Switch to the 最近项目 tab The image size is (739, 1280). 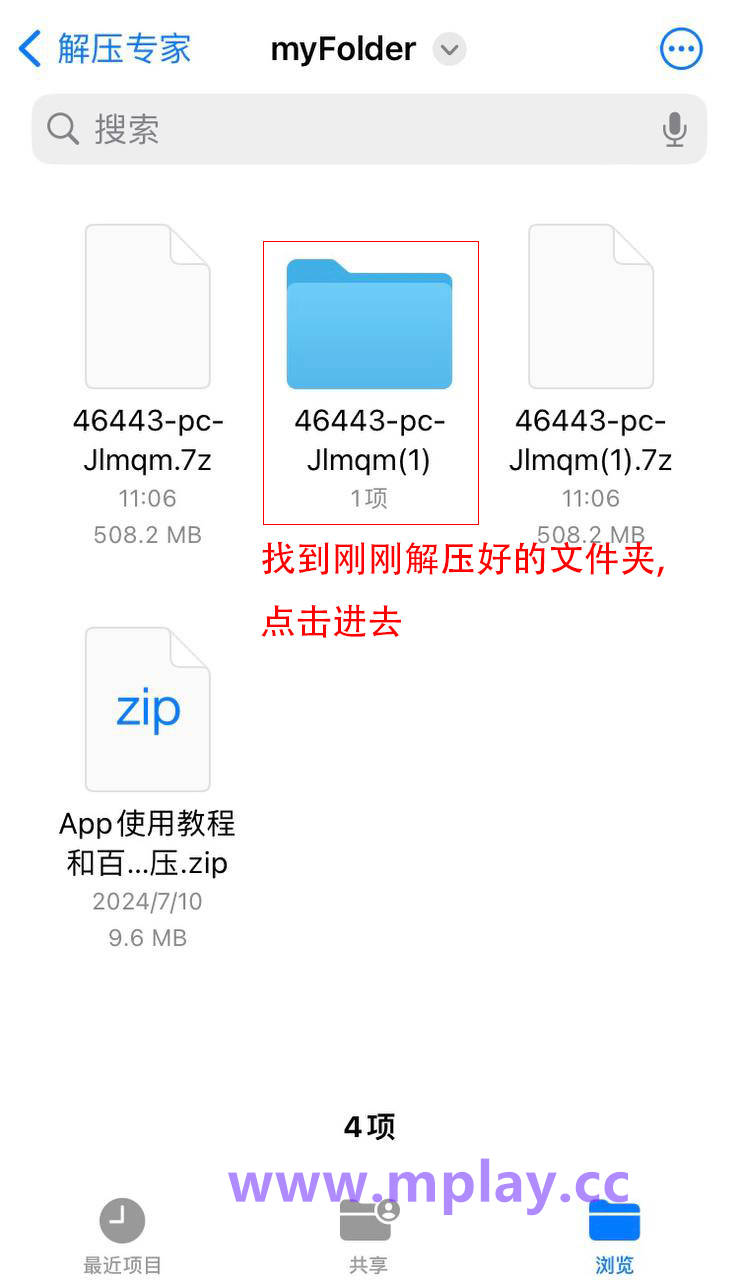(x=122, y=1236)
